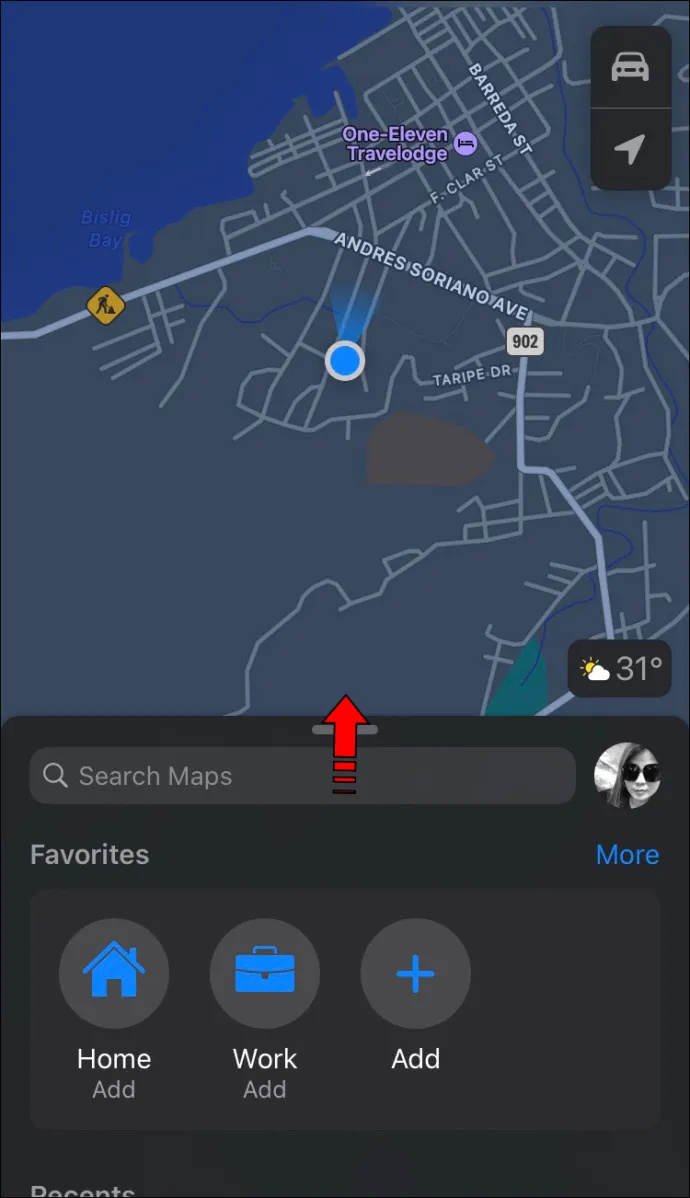Image resolution: width=690 pixels, height=1198 pixels.
Task: Add Work favorite location
Action: (x=265, y=974)
